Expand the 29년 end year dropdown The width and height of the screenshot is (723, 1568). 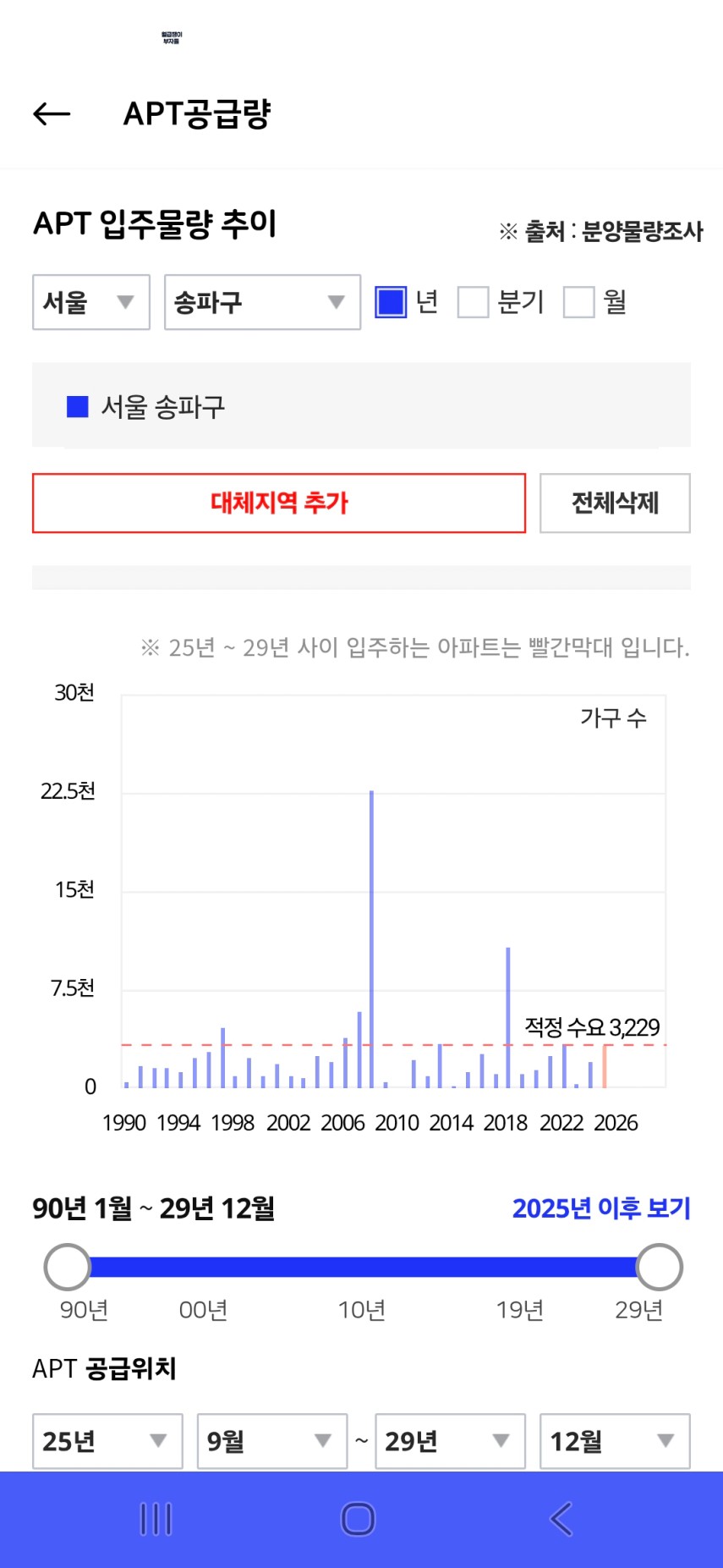(450, 1441)
